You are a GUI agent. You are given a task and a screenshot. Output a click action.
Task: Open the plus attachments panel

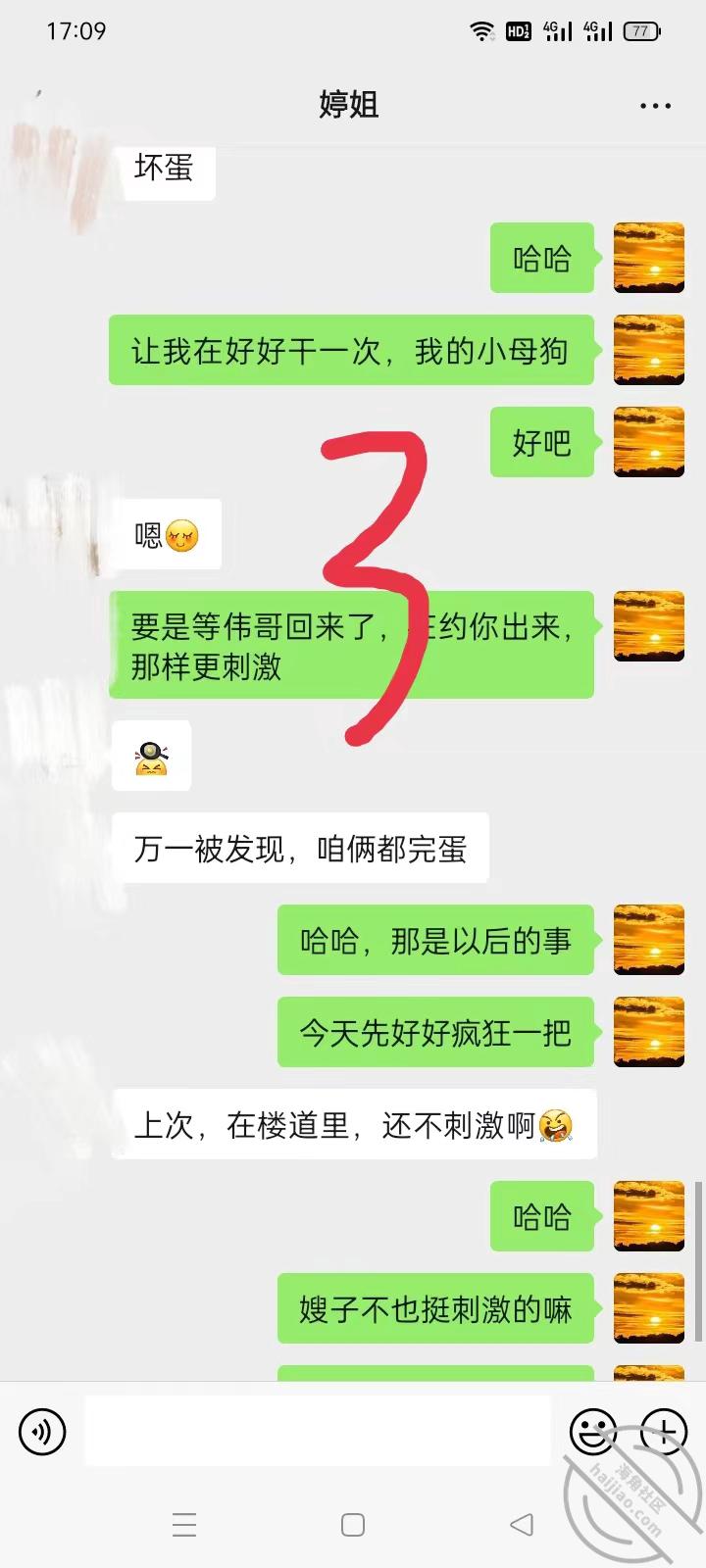pos(664,1432)
